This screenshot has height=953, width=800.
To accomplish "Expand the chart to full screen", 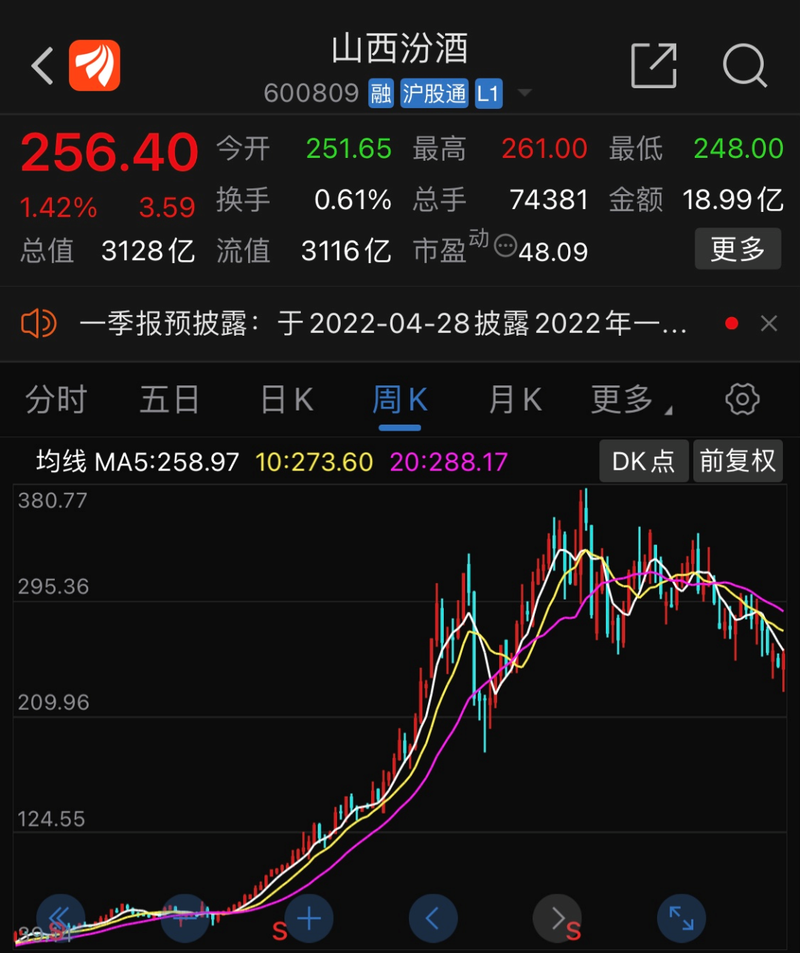I will click(x=681, y=917).
